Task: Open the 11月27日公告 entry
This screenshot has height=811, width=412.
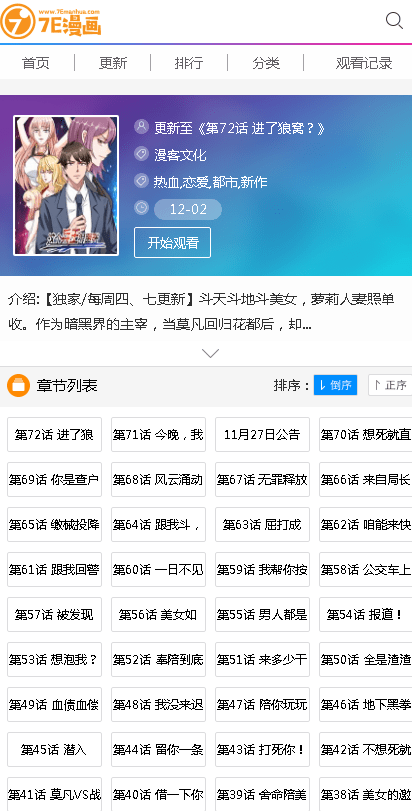Action: (262, 434)
